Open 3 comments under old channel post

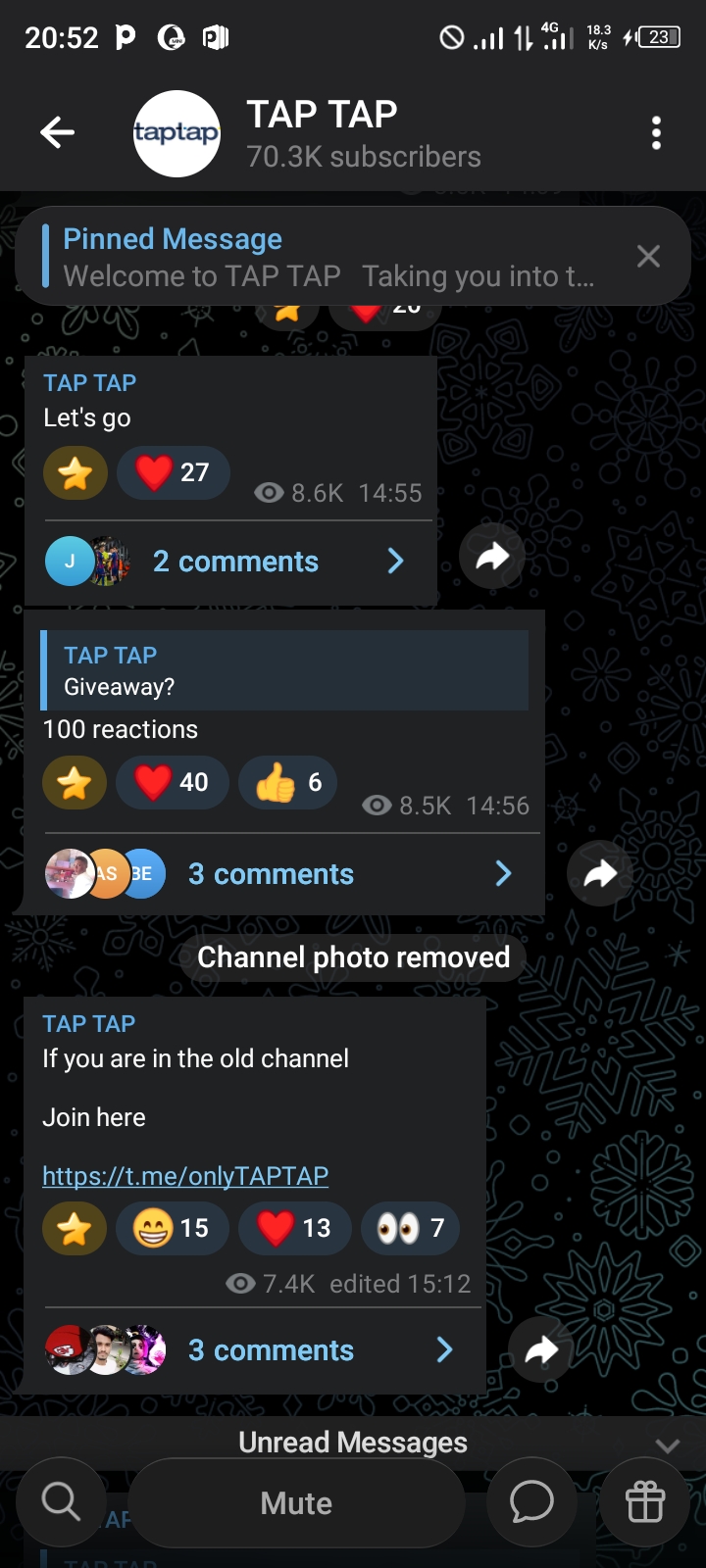coord(270,1350)
